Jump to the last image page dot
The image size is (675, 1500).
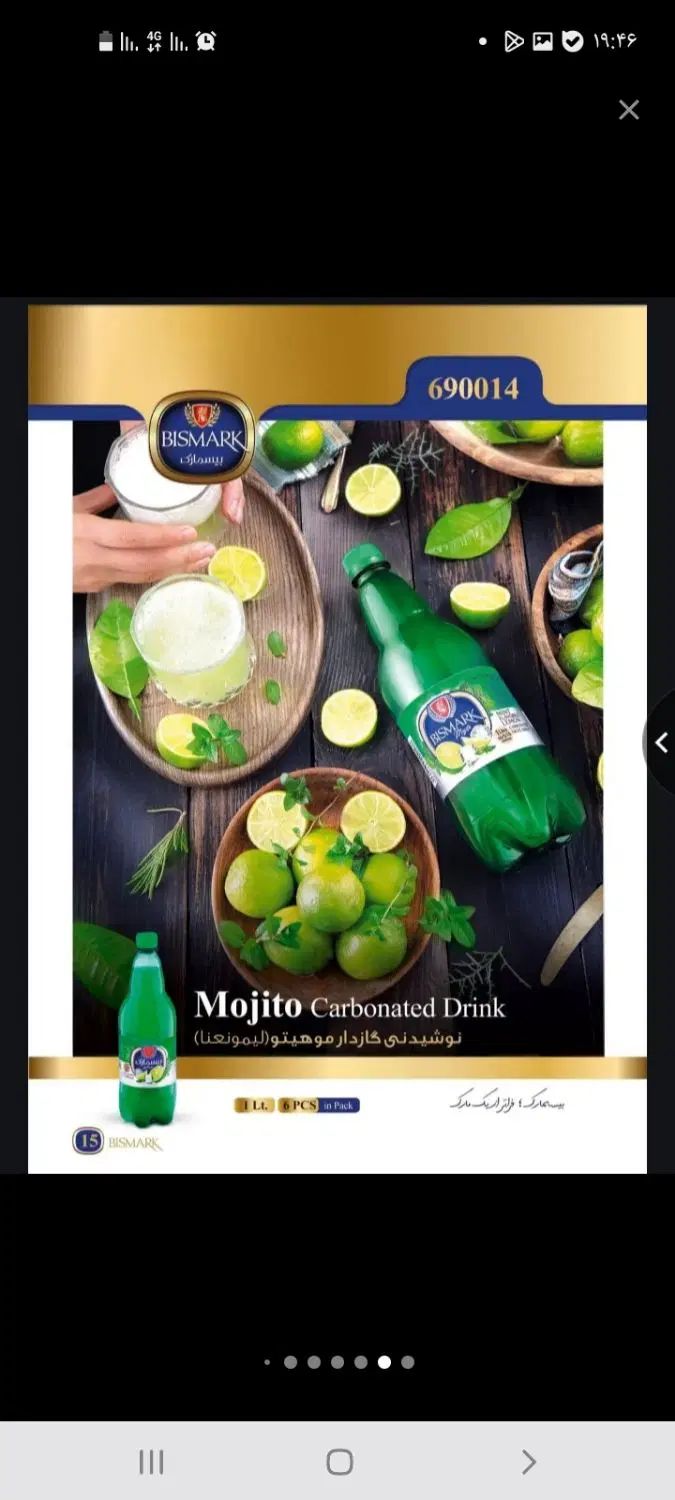407,1362
